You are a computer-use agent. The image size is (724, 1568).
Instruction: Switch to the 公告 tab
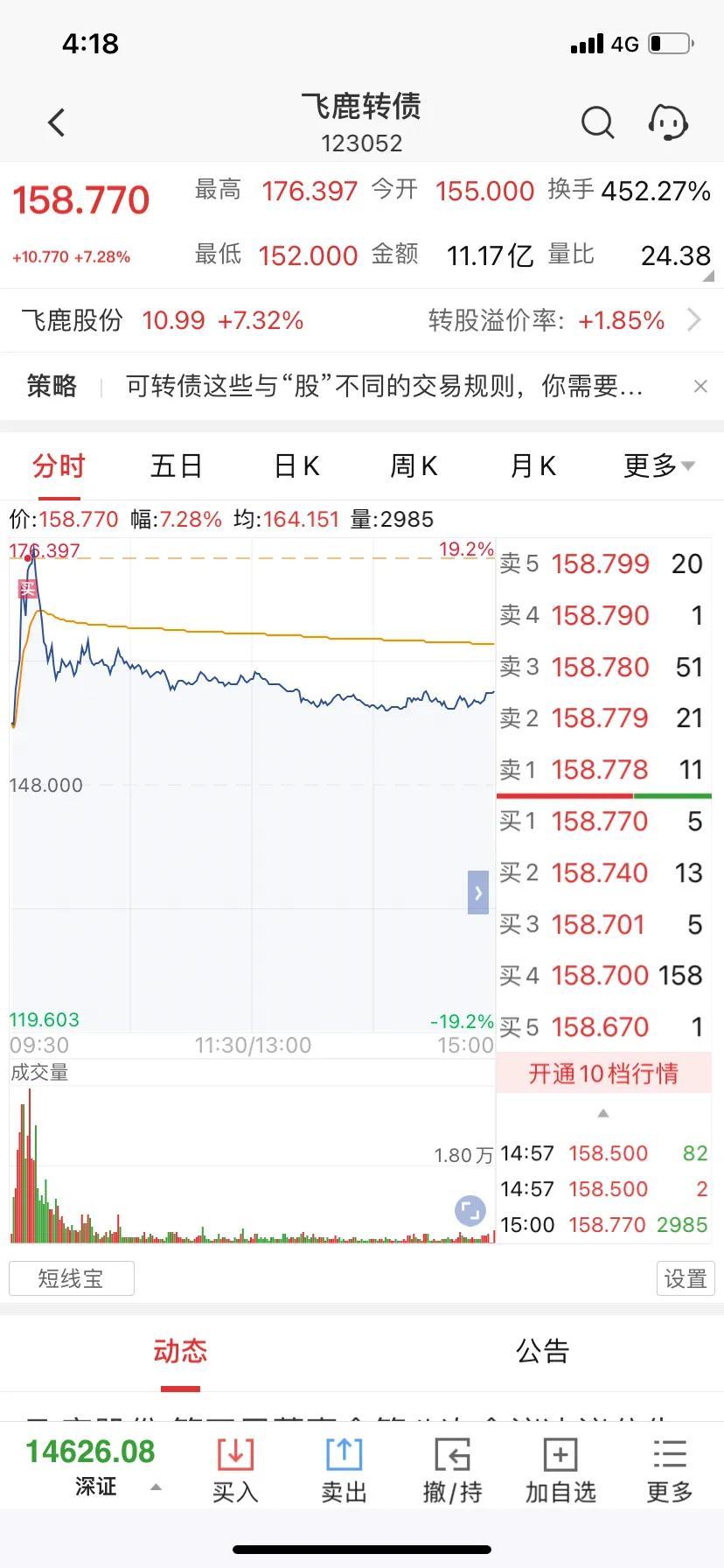[x=542, y=1351]
